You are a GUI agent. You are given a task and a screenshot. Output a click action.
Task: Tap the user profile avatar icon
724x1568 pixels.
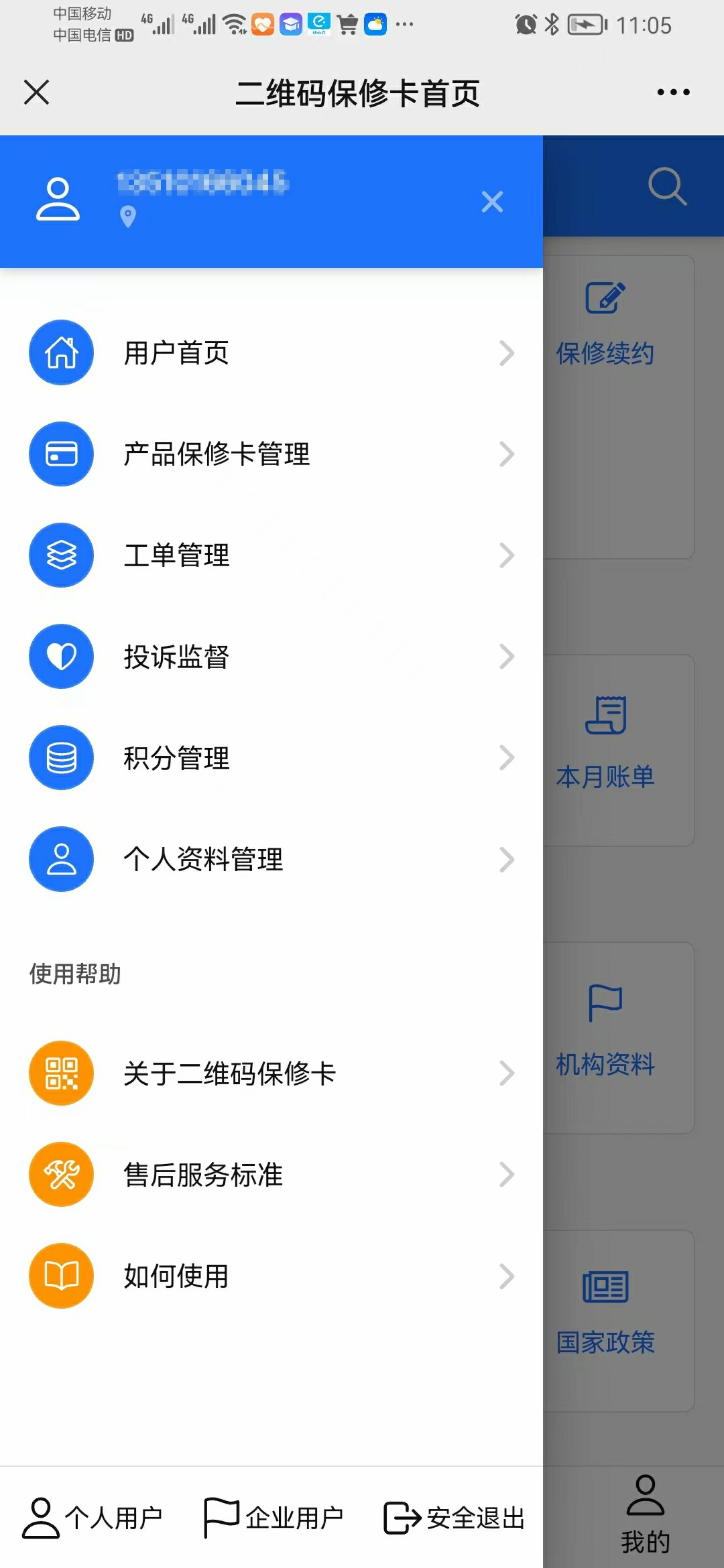[58, 199]
